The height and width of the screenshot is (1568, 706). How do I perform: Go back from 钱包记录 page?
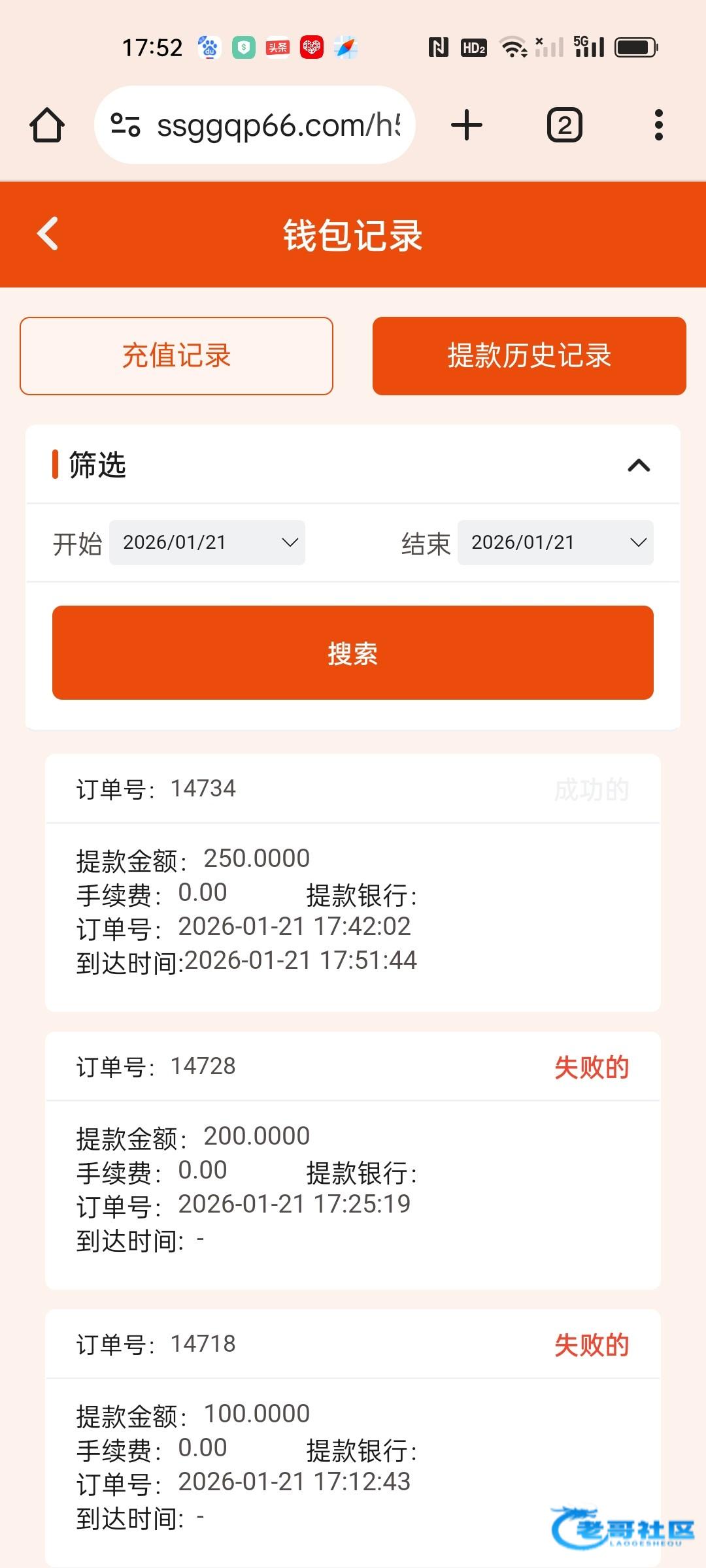click(x=48, y=234)
